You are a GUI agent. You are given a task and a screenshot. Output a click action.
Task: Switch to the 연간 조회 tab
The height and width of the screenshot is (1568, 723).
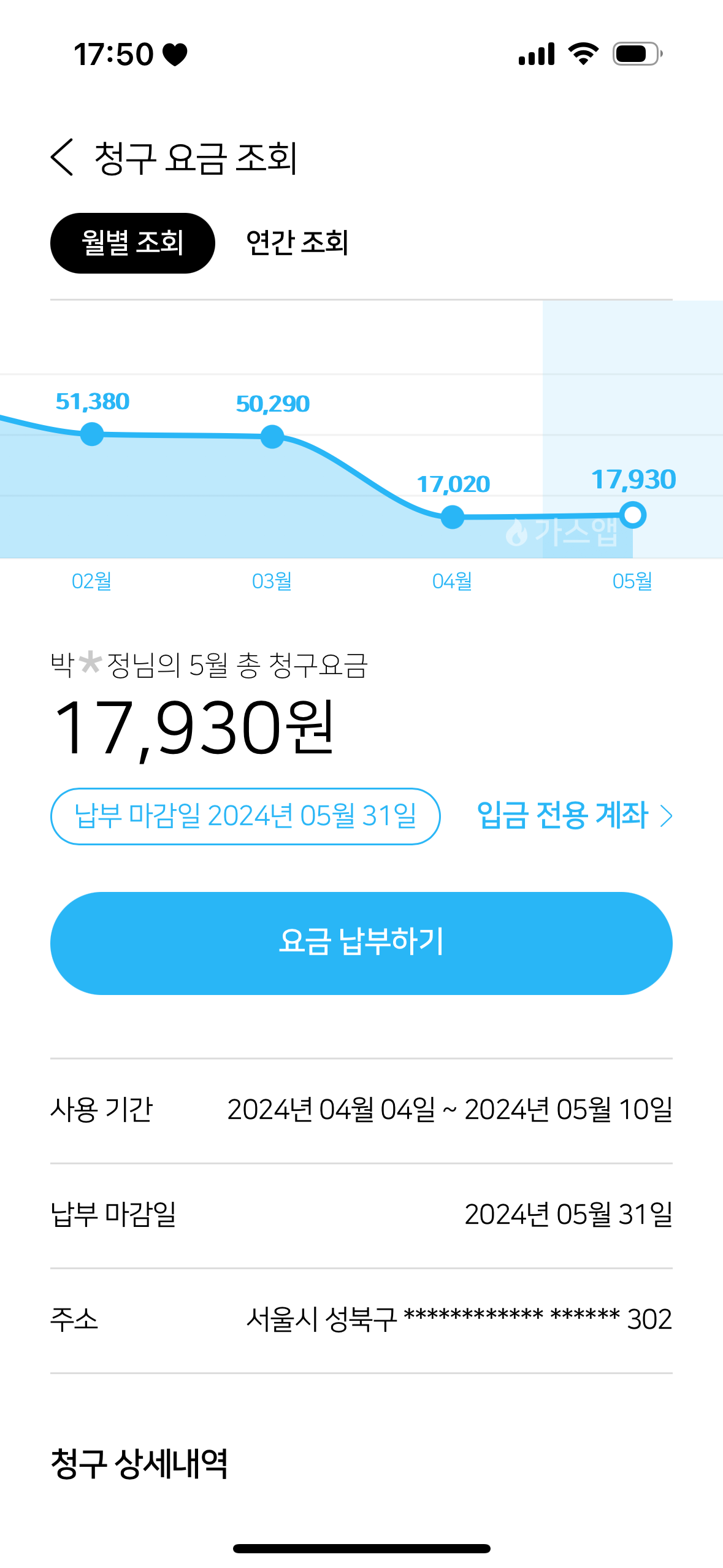pos(297,243)
